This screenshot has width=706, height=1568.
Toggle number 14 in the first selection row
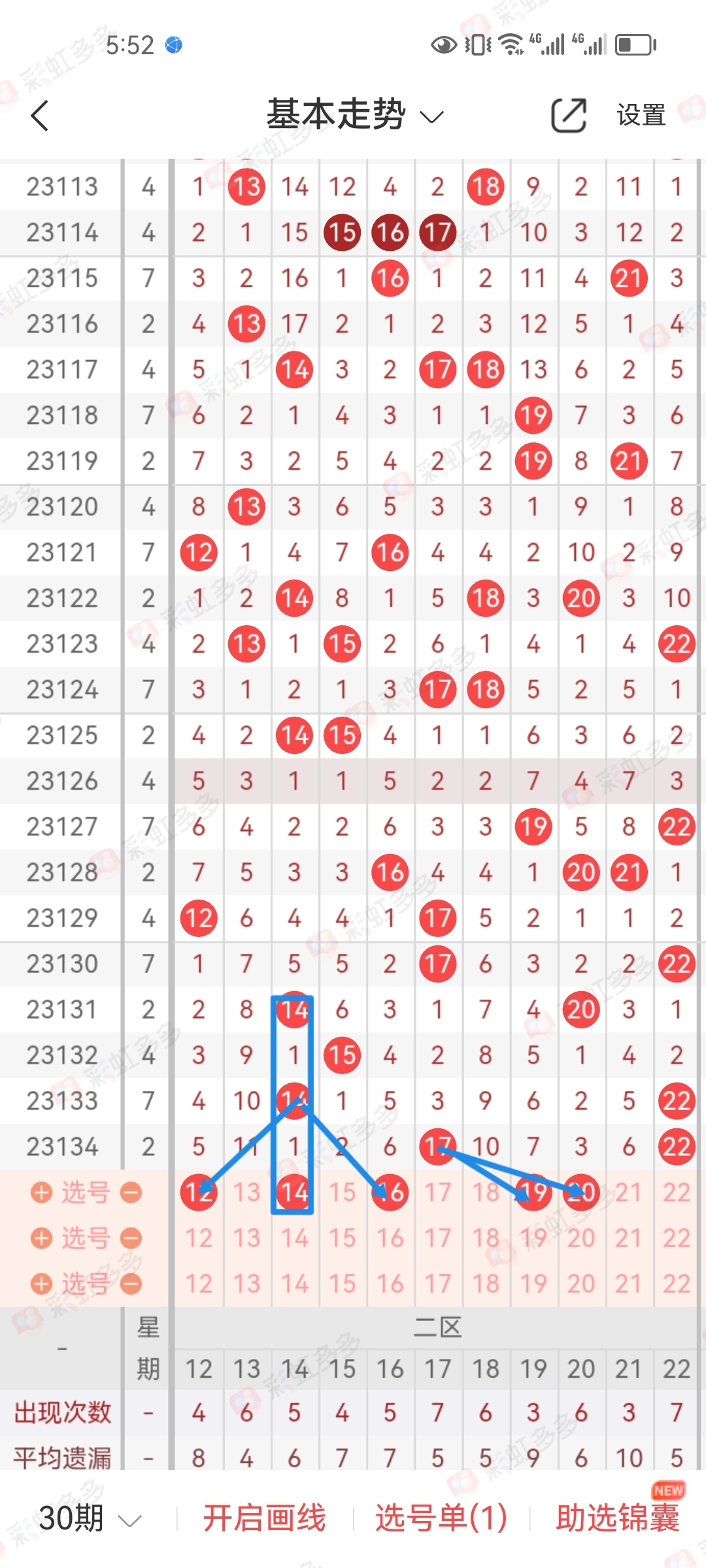(294, 1191)
